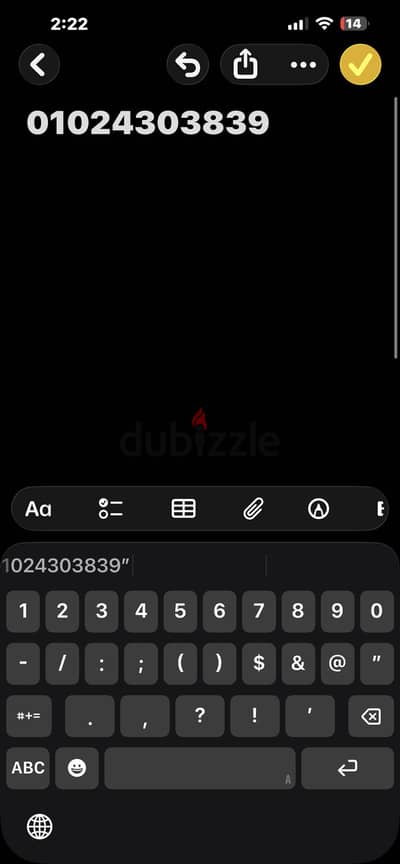The height and width of the screenshot is (864, 400).
Task: Open the Aa text formatting options
Action: (38, 509)
